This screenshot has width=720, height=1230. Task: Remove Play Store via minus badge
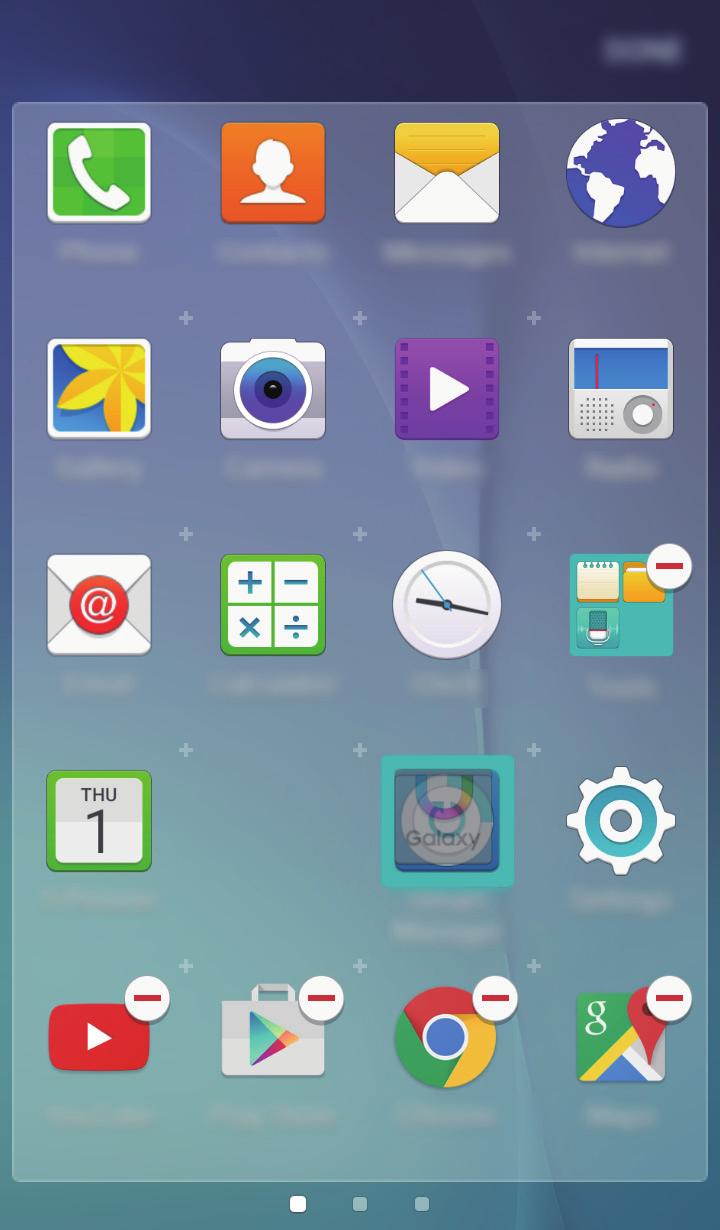pyautogui.click(x=321, y=998)
